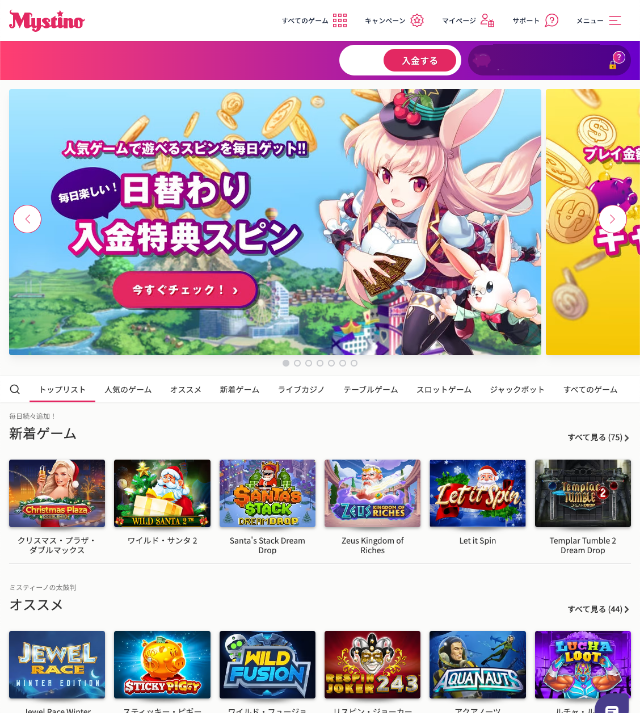Open the すべてのゲーム menu in header
This screenshot has width=640, height=713.
point(314,20)
